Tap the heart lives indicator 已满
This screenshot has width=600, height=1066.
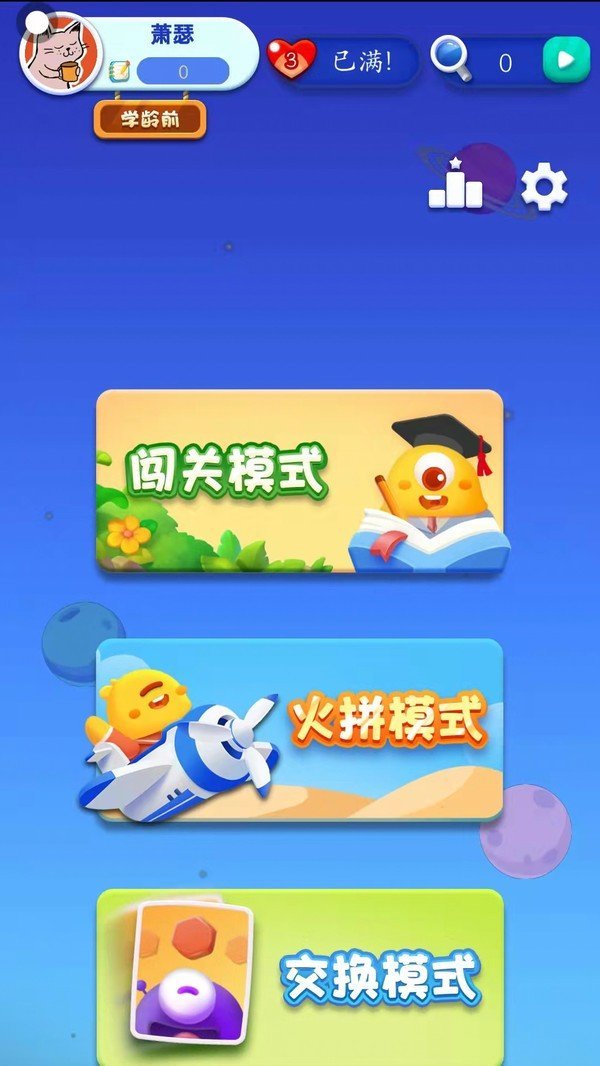pyautogui.click(x=345, y=61)
